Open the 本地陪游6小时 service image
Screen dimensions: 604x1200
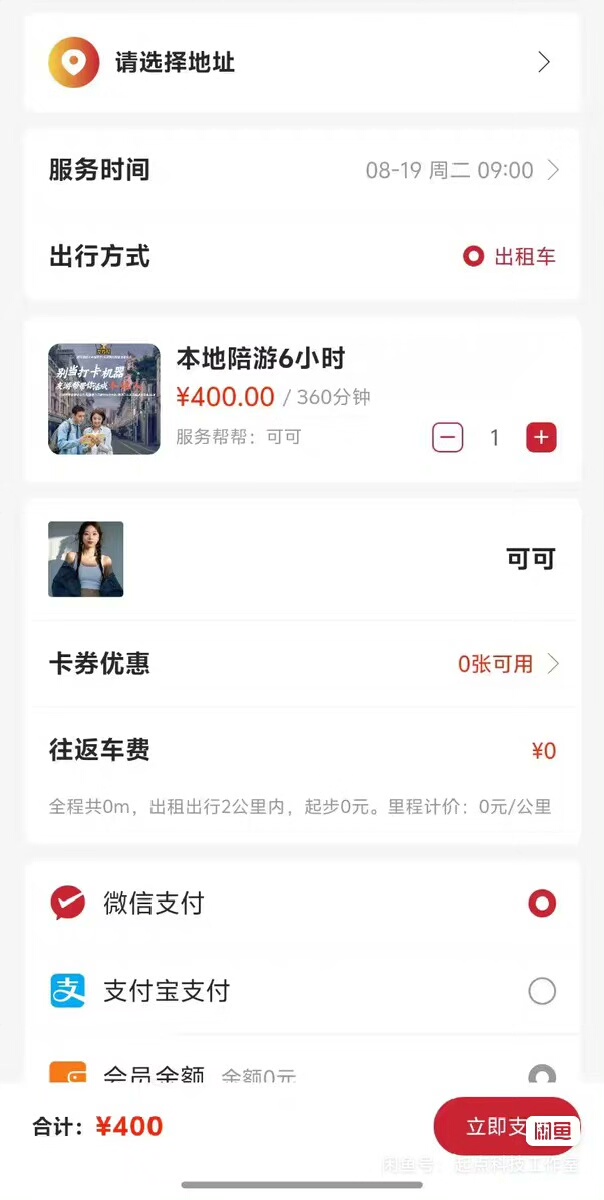(104, 399)
